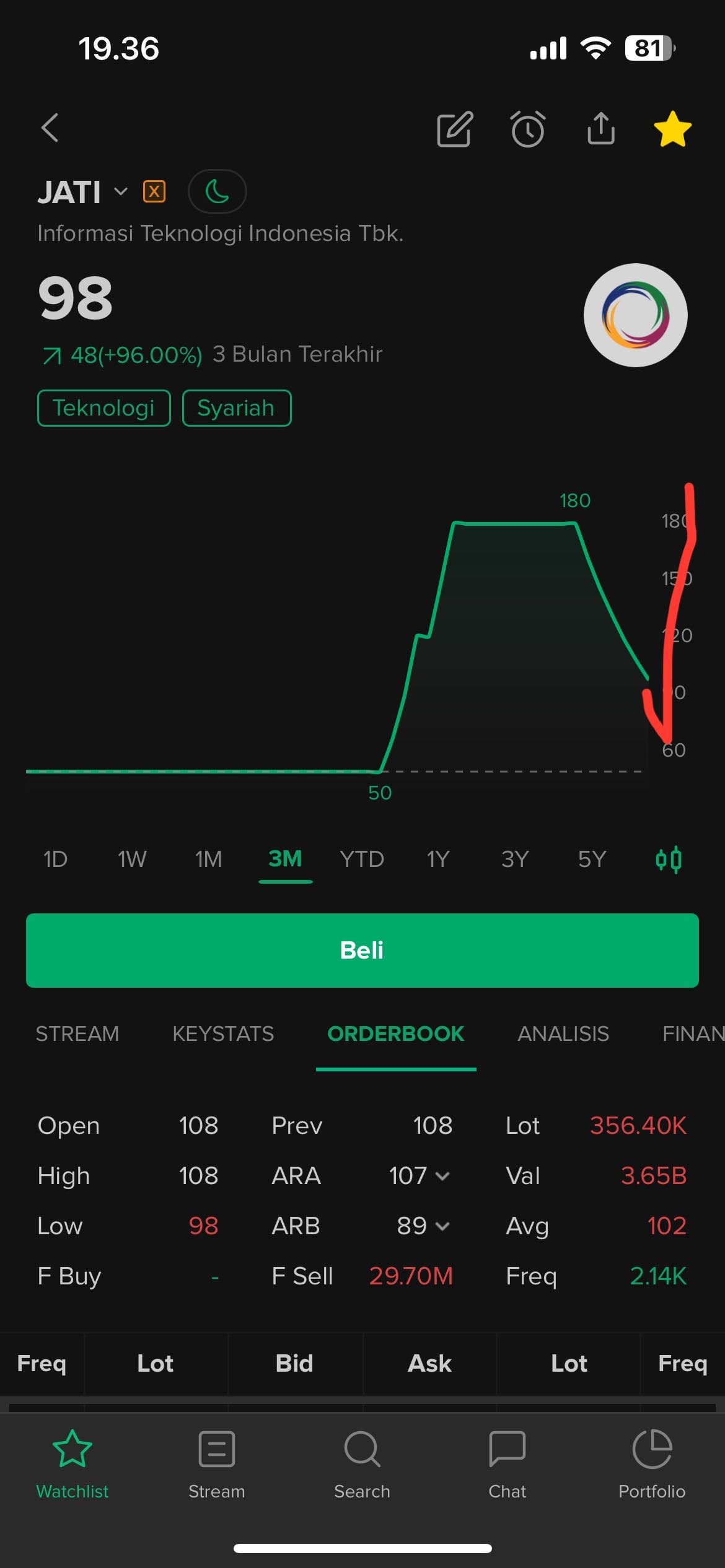This screenshot has height=1568, width=725.
Task: Expand the JATI ticker dropdown
Action: click(121, 191)
